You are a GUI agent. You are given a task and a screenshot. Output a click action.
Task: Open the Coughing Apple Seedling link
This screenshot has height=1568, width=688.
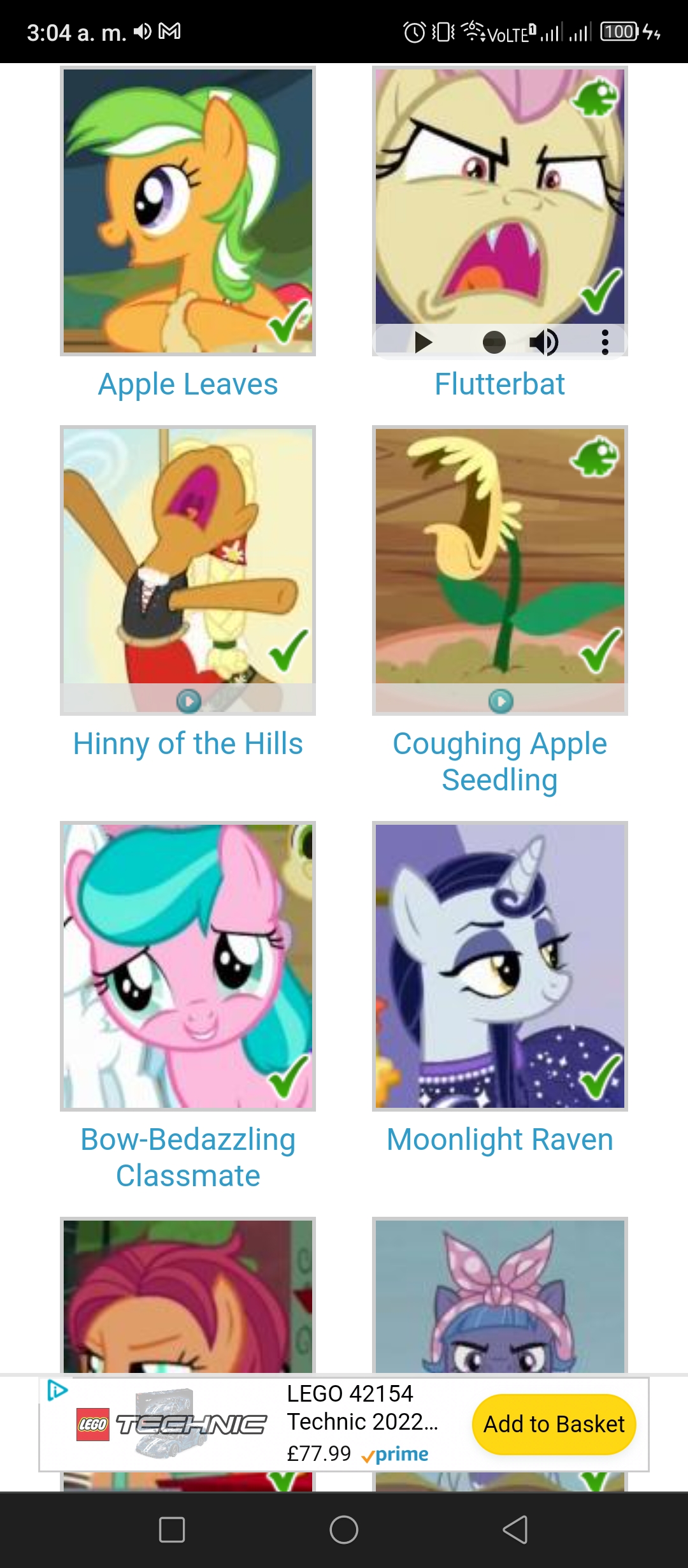point(500,762)
